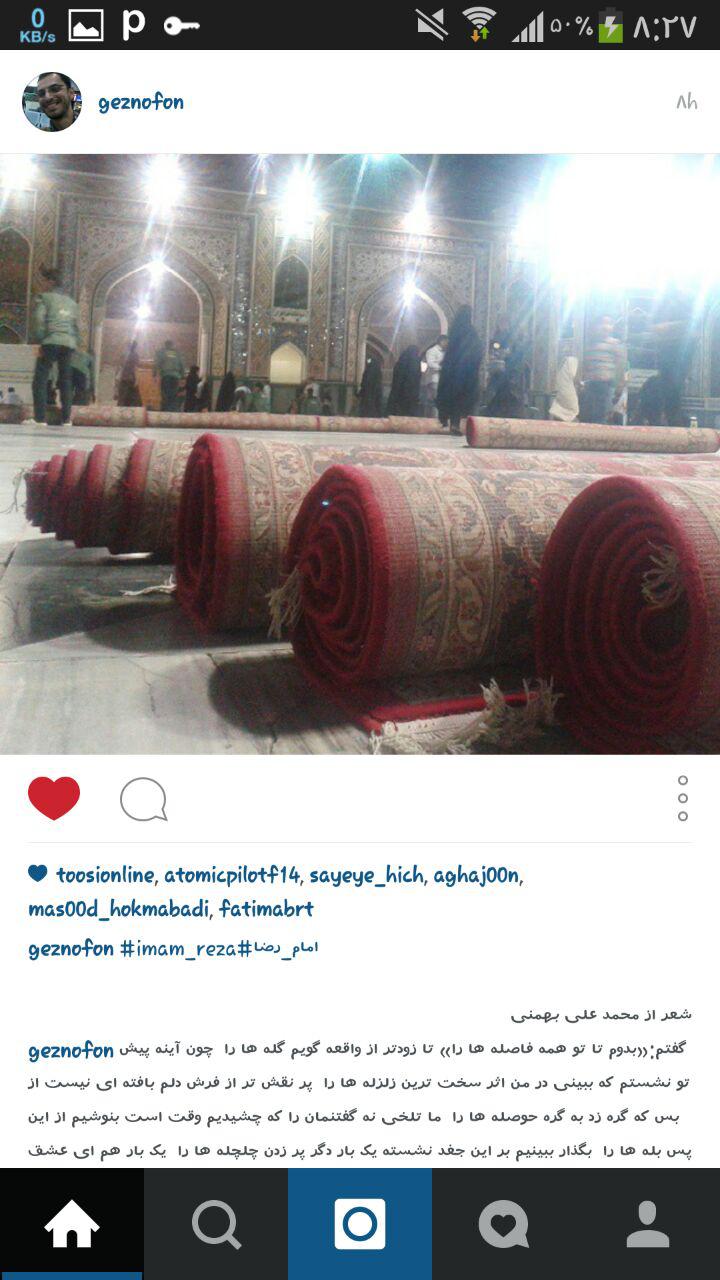Open the geznofon username in the post header
Viewport: 720px width, 1280px height.
tap(141, 102)
